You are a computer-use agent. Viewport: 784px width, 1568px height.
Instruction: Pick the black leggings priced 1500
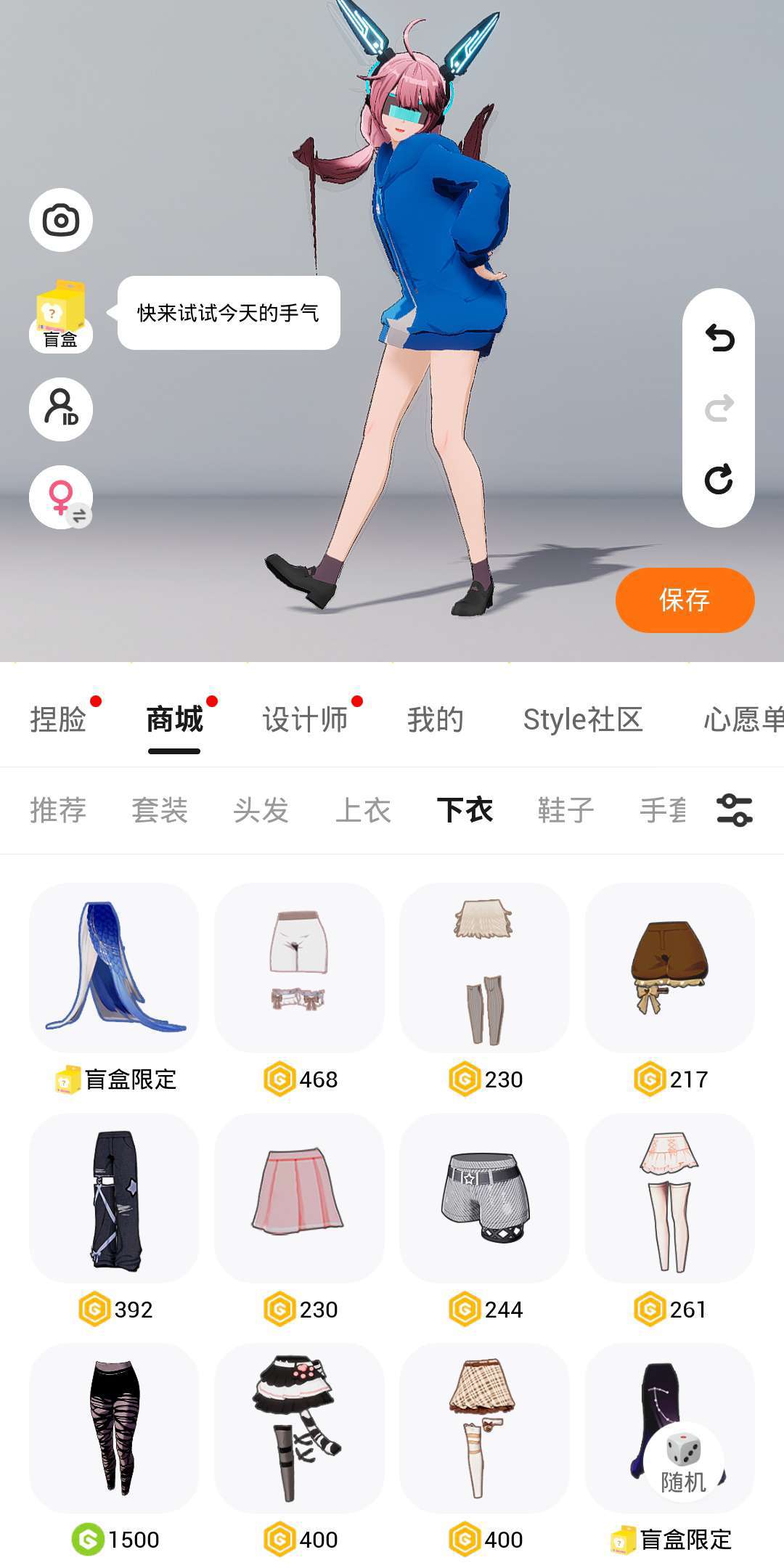114,1428
